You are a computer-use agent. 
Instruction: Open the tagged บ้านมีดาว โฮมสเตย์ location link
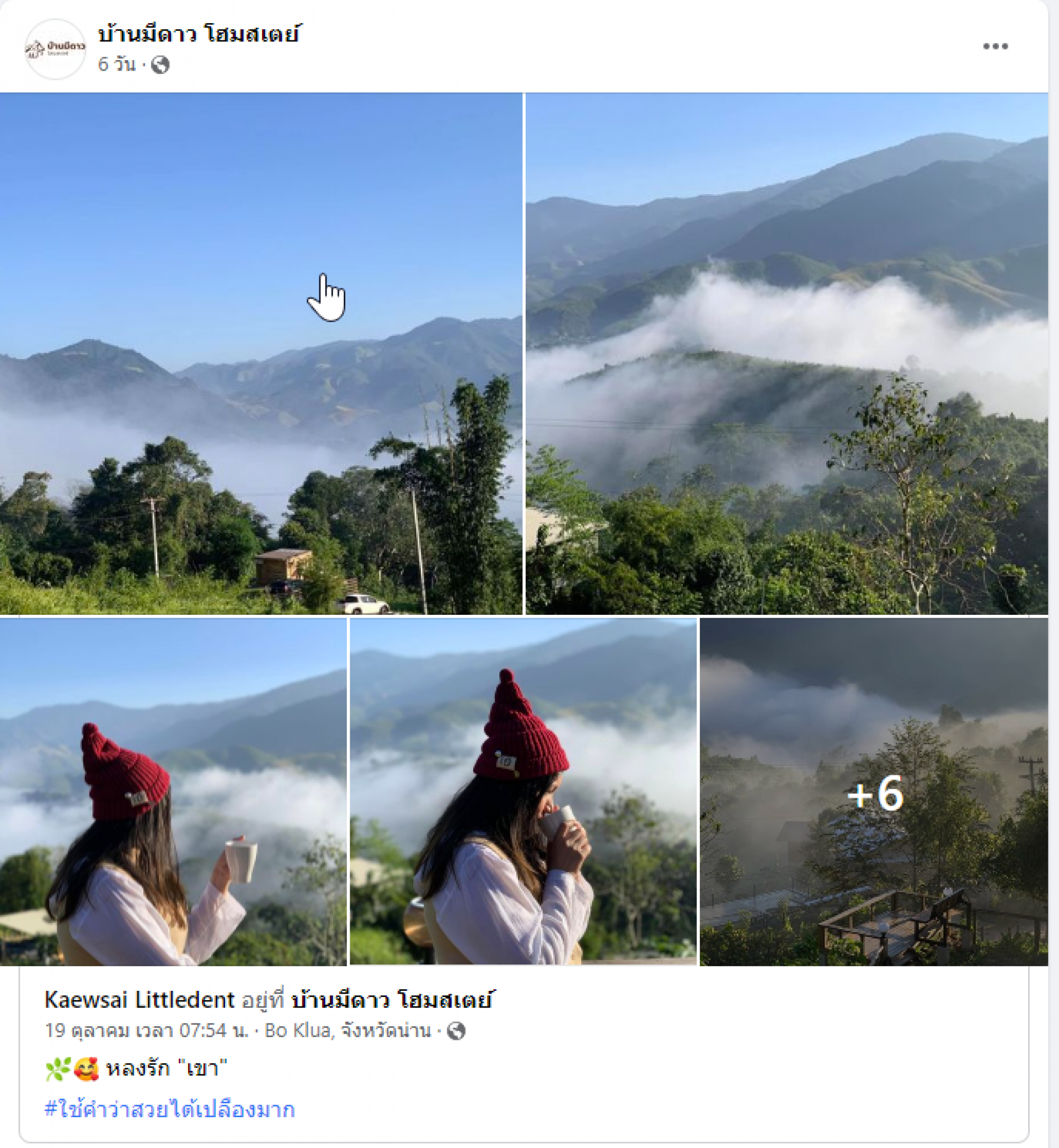point(392,1000)
